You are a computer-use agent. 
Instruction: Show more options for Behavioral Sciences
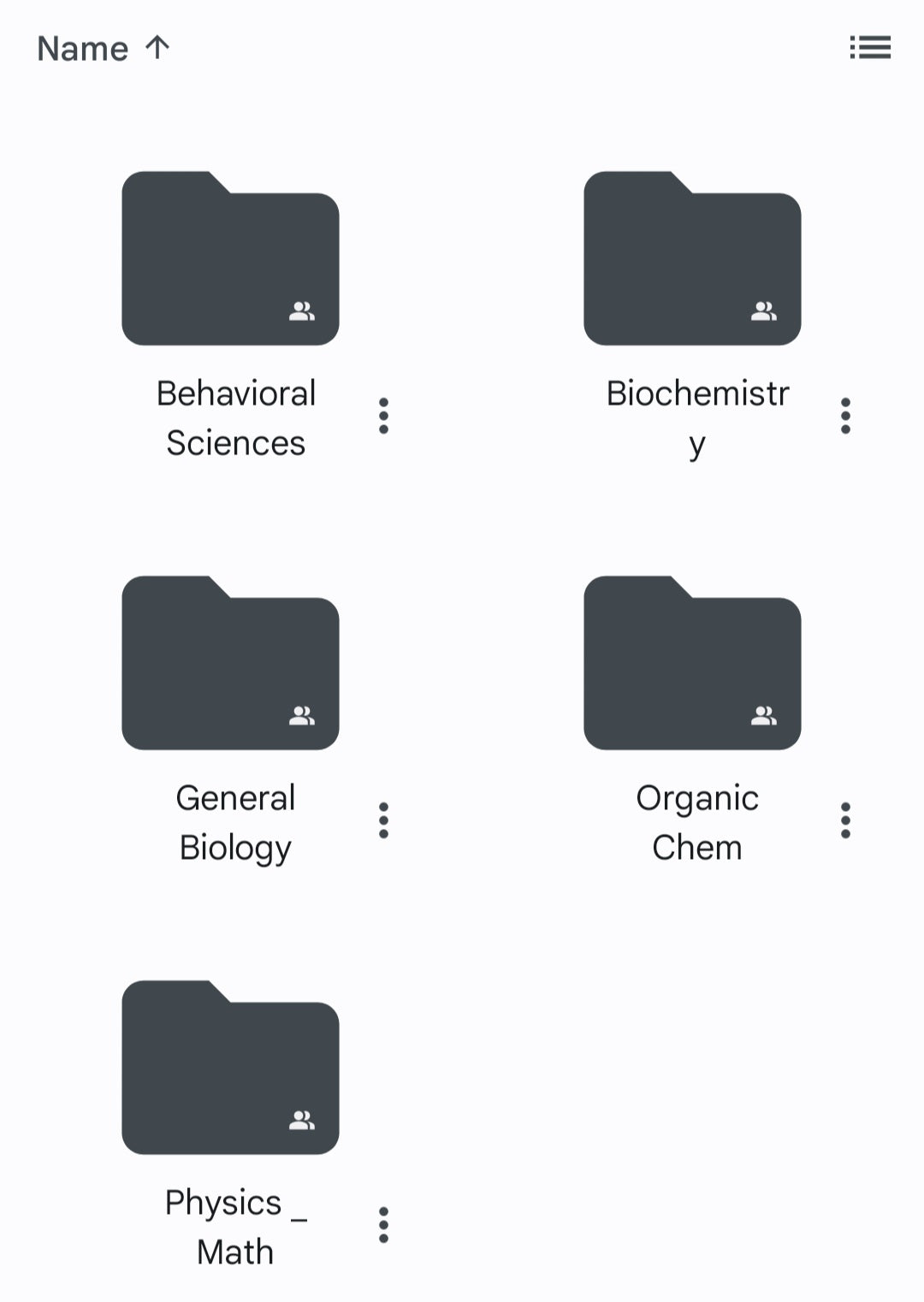(383, 416)
